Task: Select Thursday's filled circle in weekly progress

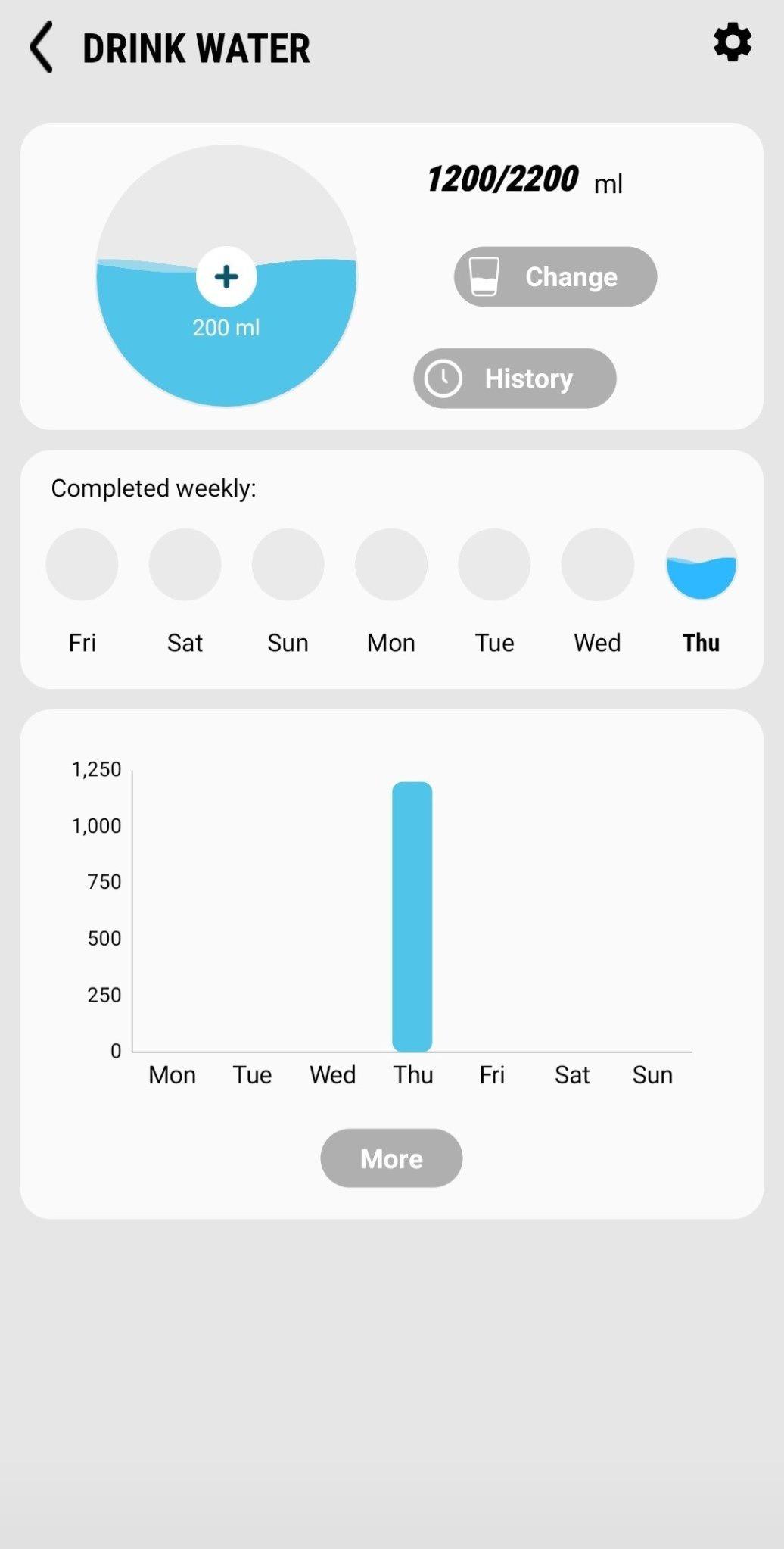Action: point(700,565)
